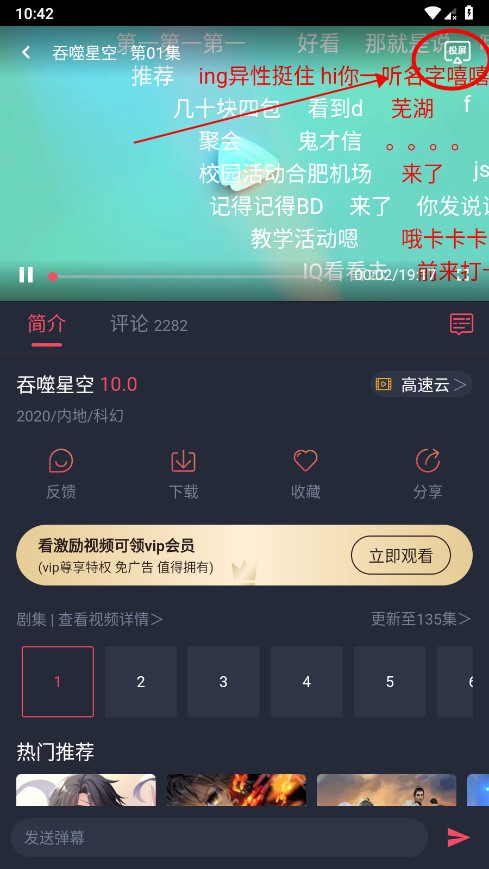Select episode 4
This screenshot has width=489, height=869.
click(307, 682)
